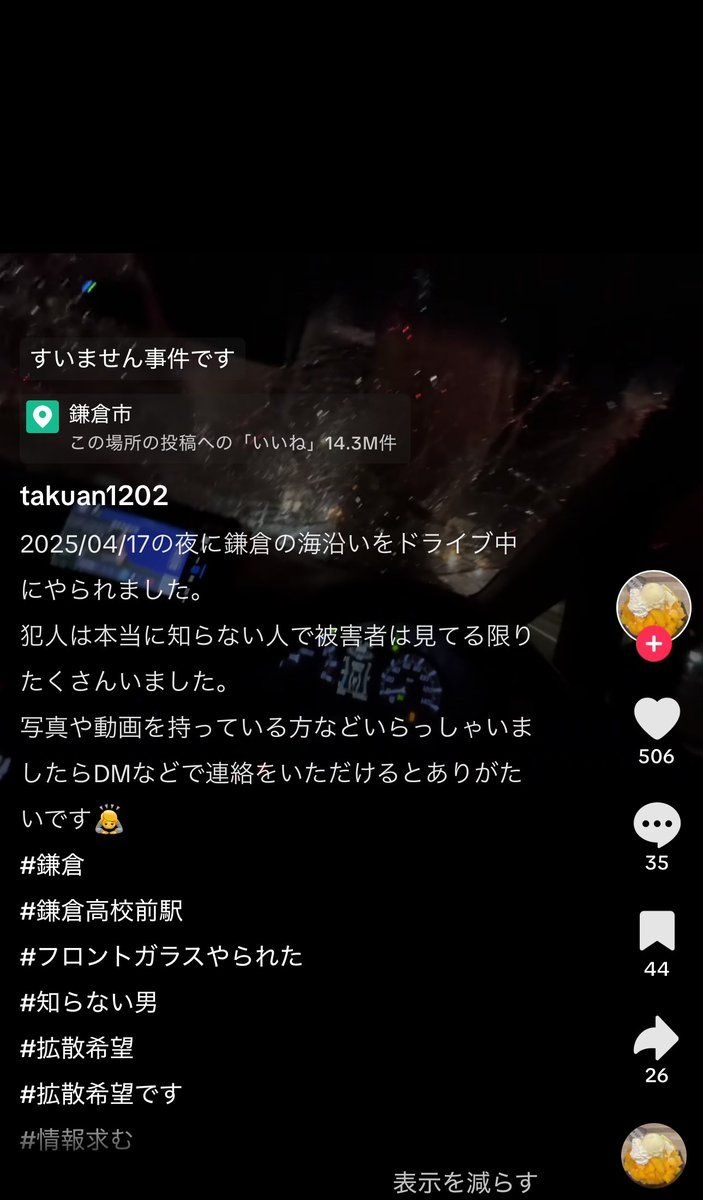
Task: Share this video via the arrow icon
Action: pos(656,1039)
